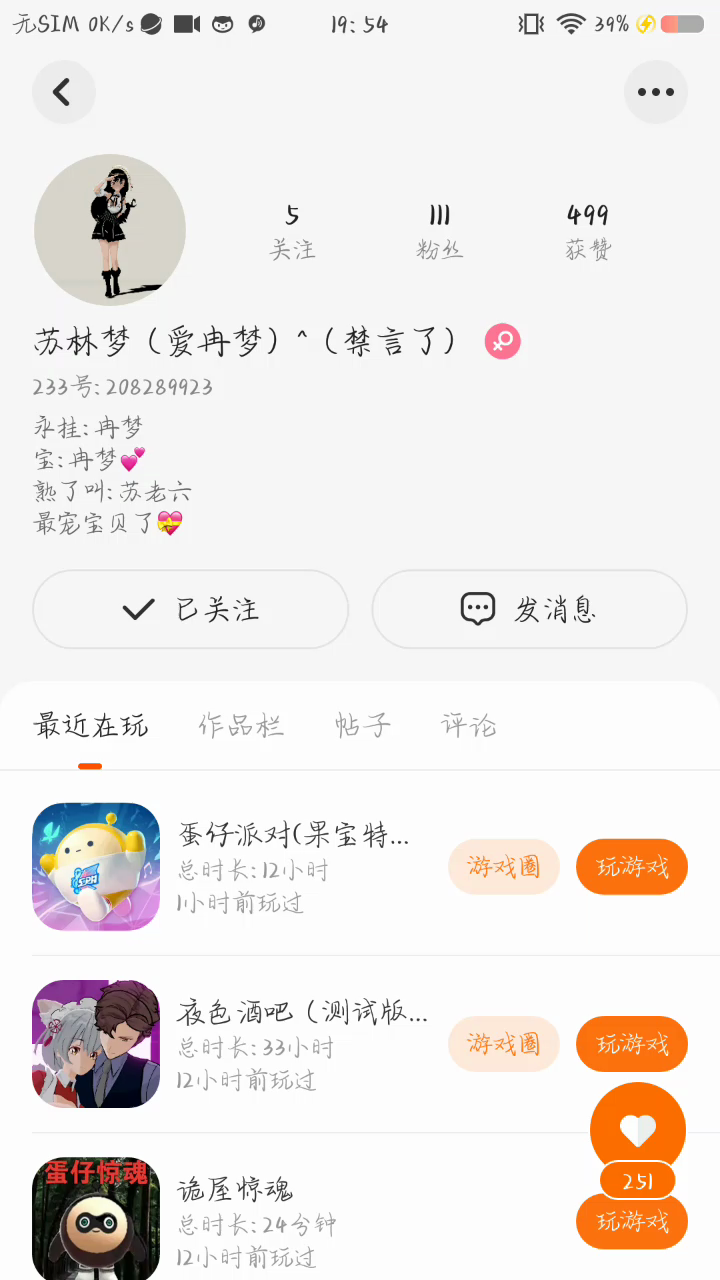Open the 诡屋惊魂 game entry
The height and width of the screenshot is (1280, 720).
click(96, 1220)
